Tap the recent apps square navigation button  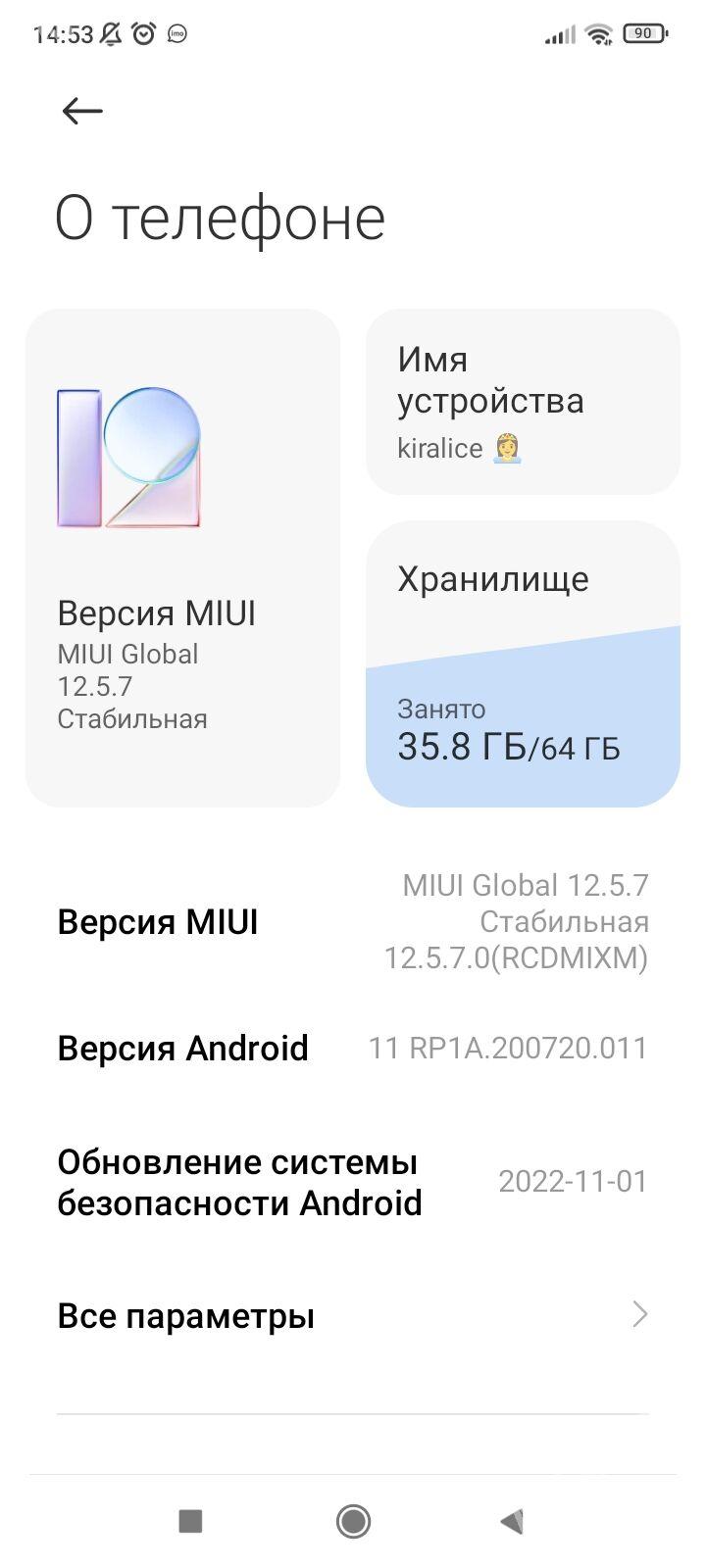(188, 1521)
